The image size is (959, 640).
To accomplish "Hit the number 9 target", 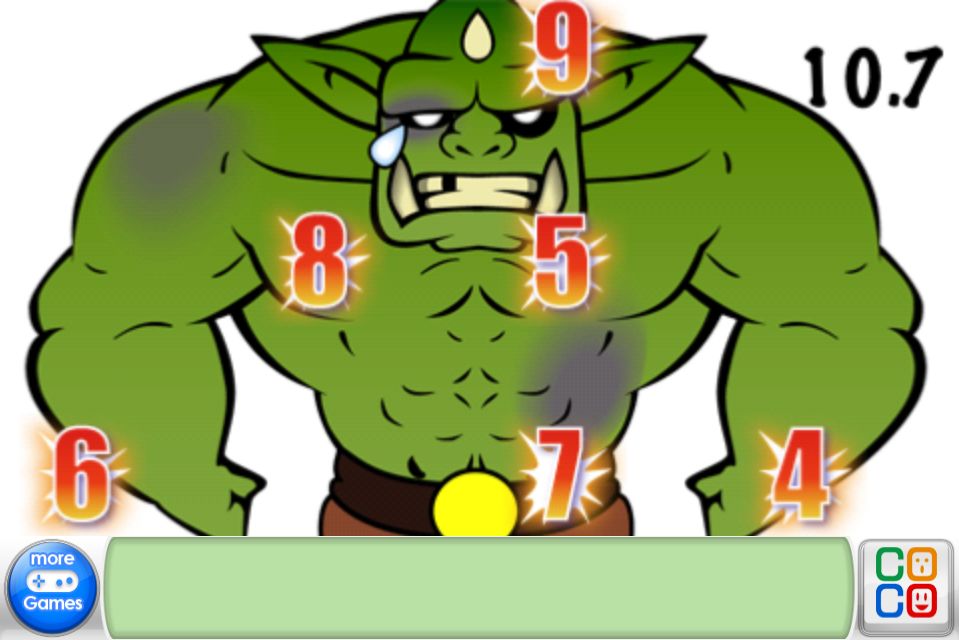I will [x=563, y=48].
